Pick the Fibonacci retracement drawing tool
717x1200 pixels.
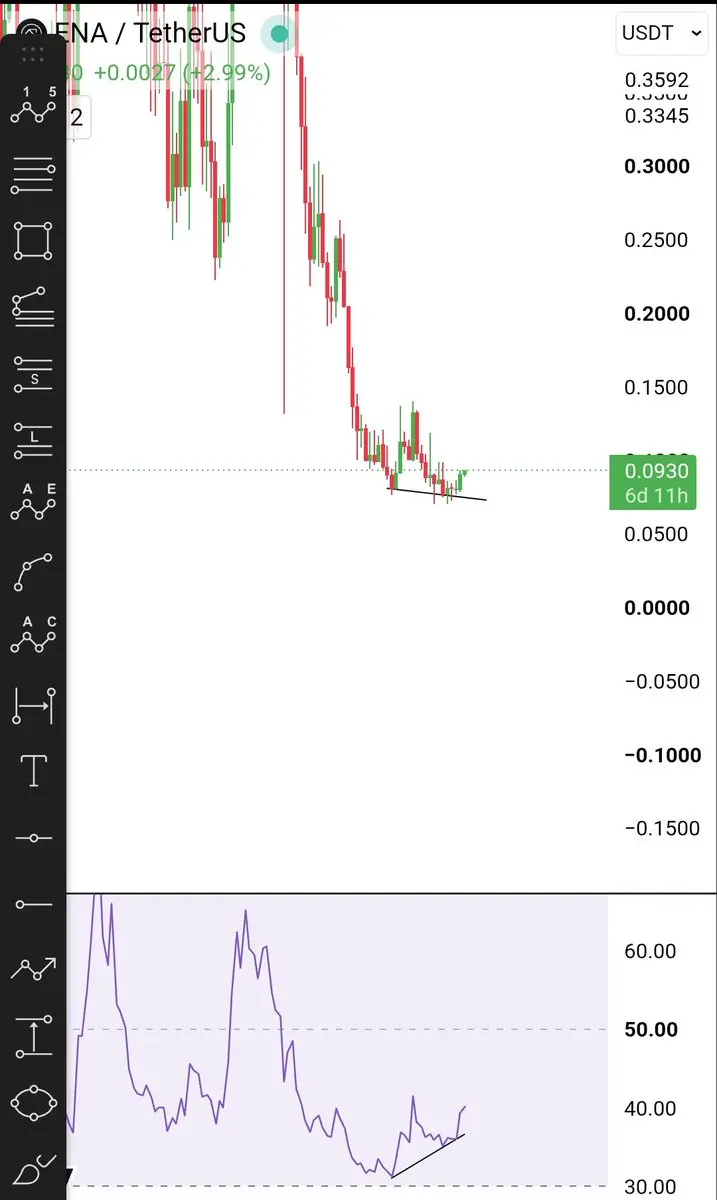pos(33,175)
